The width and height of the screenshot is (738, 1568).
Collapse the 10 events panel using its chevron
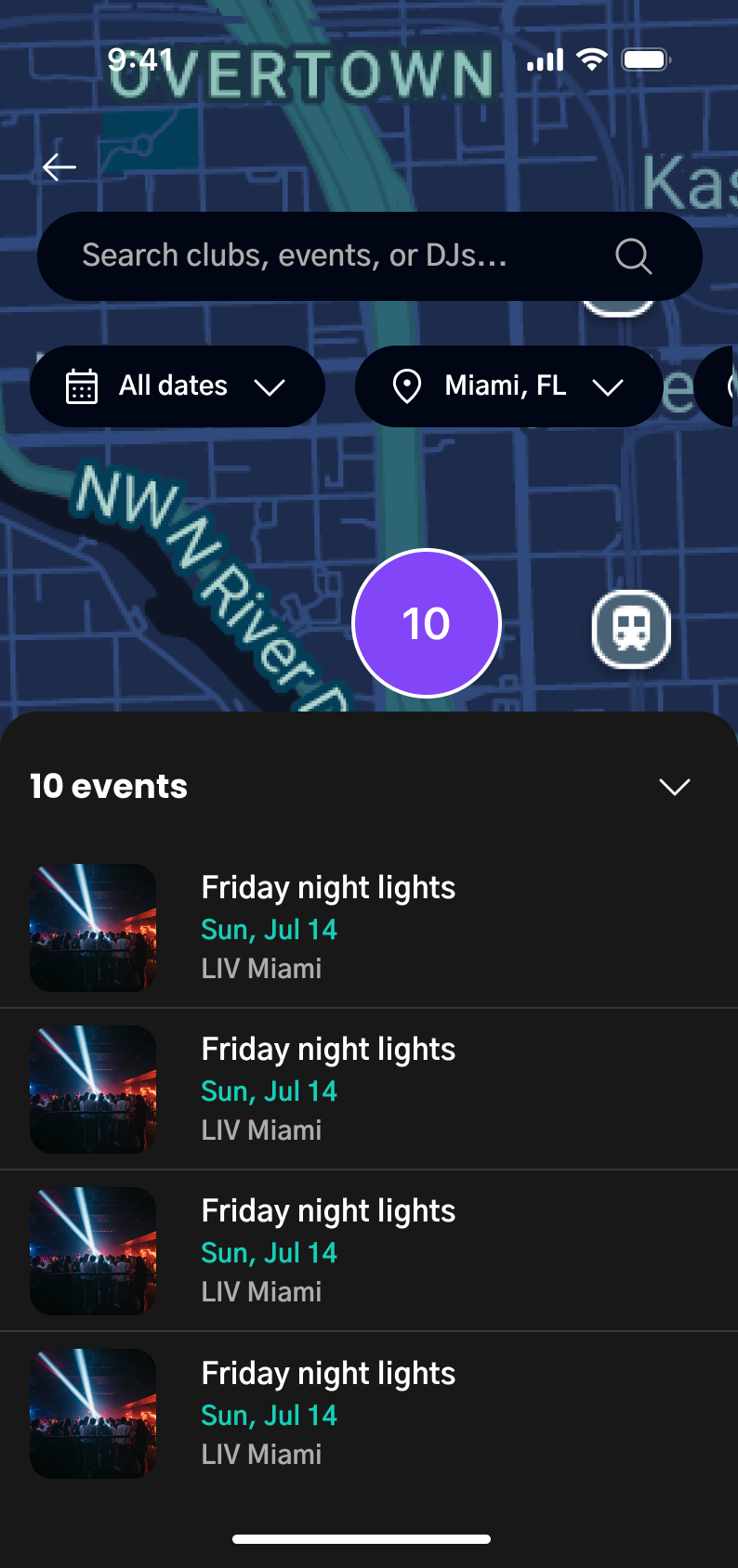tap(675, 786)
